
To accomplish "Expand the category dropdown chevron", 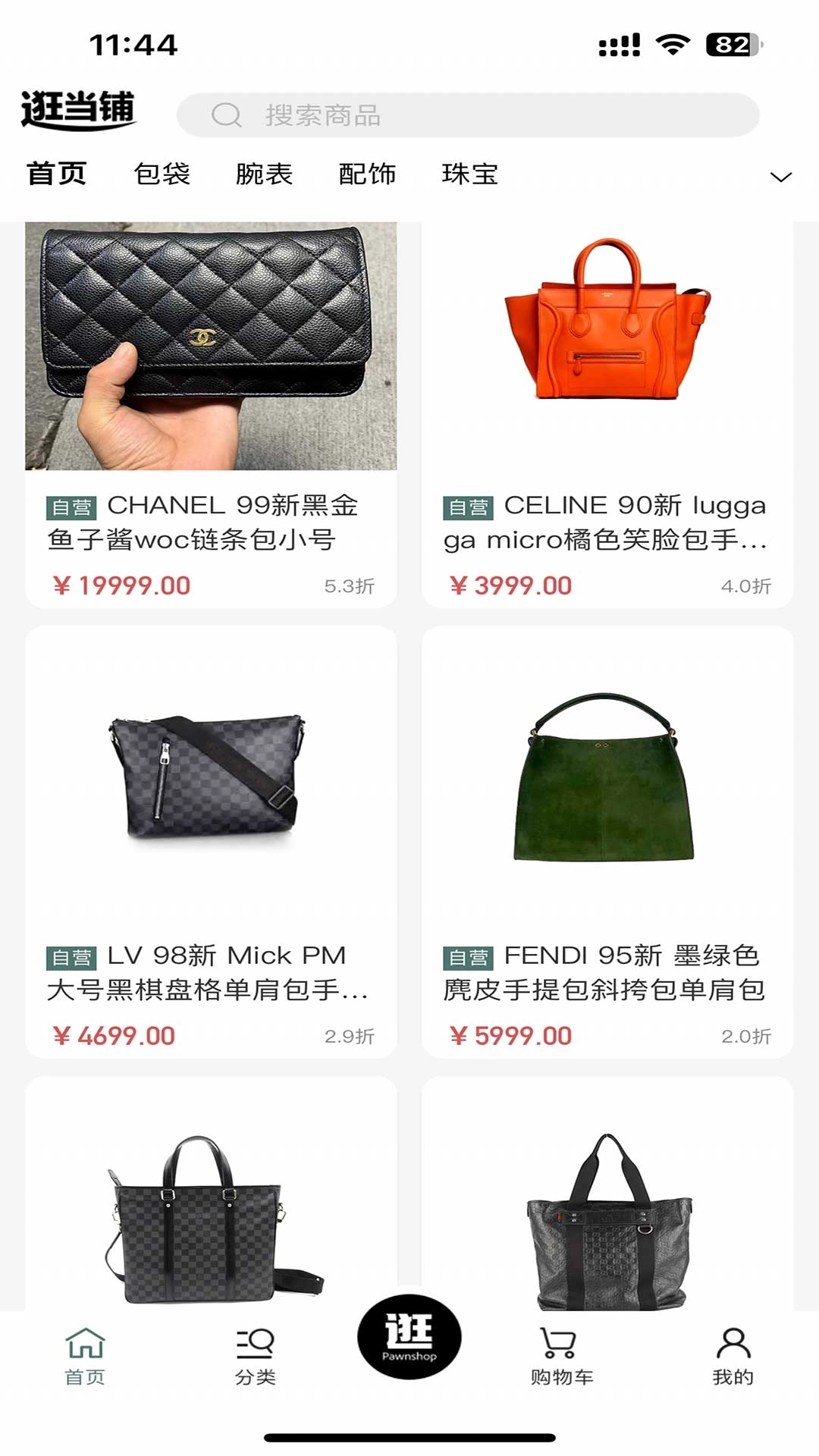I will click(x=780, y=177).
